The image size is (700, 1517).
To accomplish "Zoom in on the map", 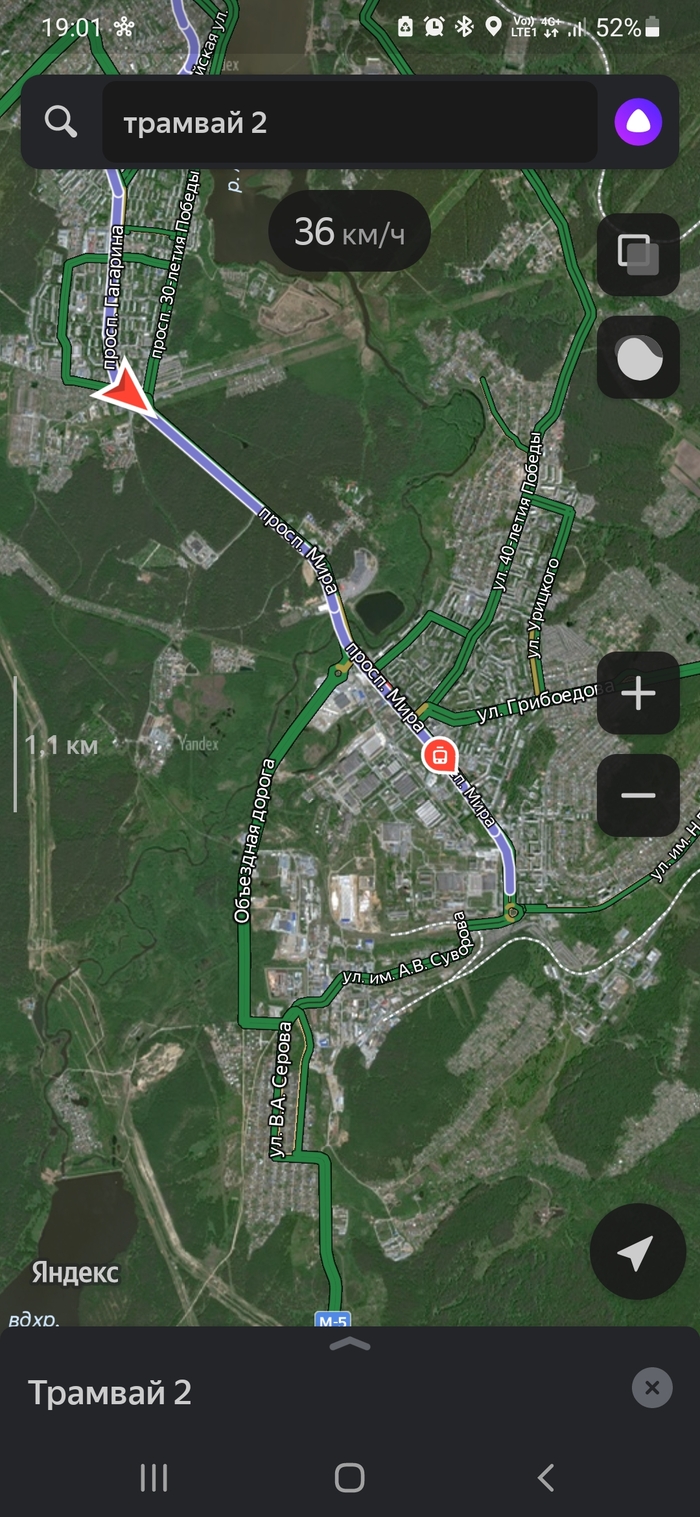I will pyautogui.click(x=638, y=693).
